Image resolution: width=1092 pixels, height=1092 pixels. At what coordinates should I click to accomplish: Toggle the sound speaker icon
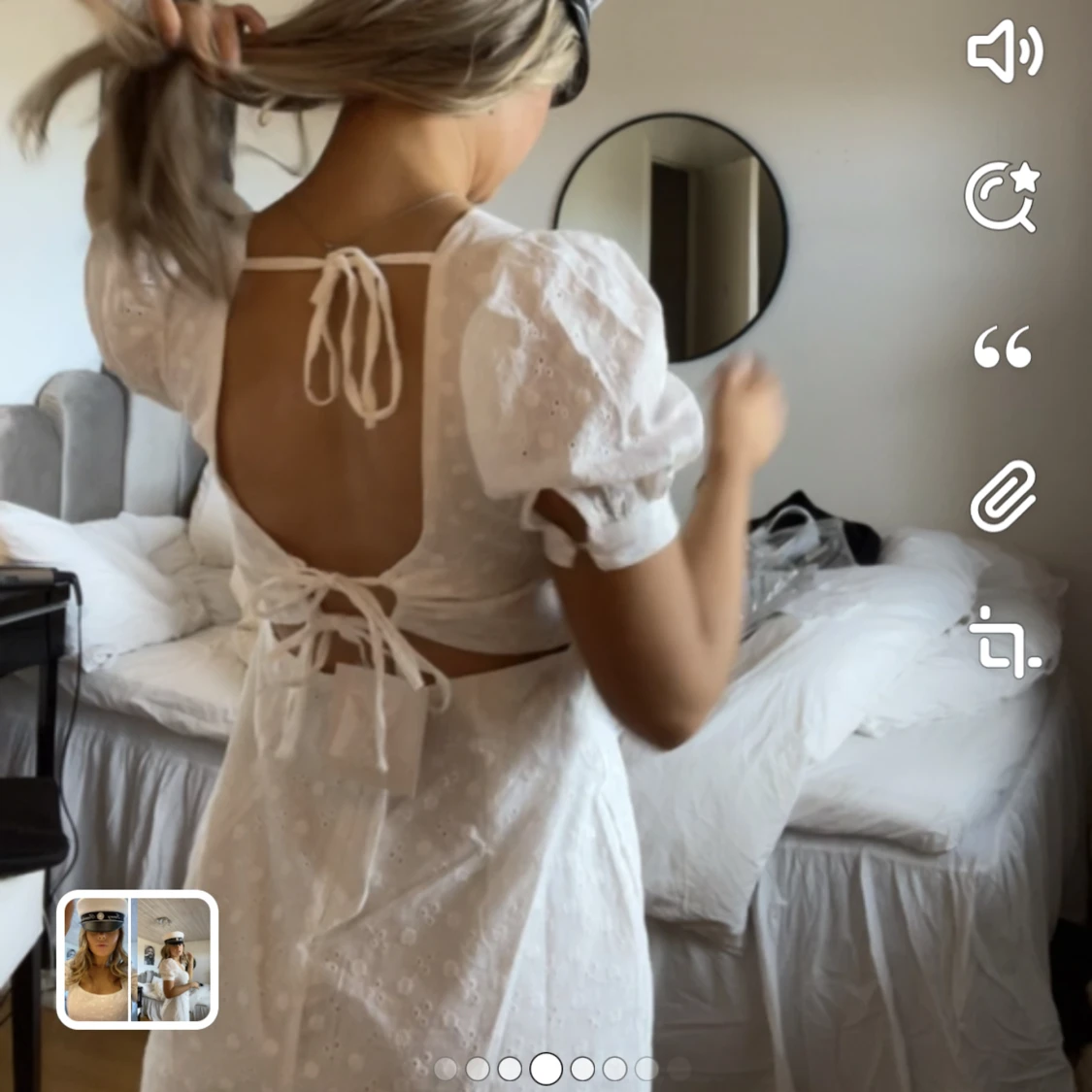[1004, 50]
